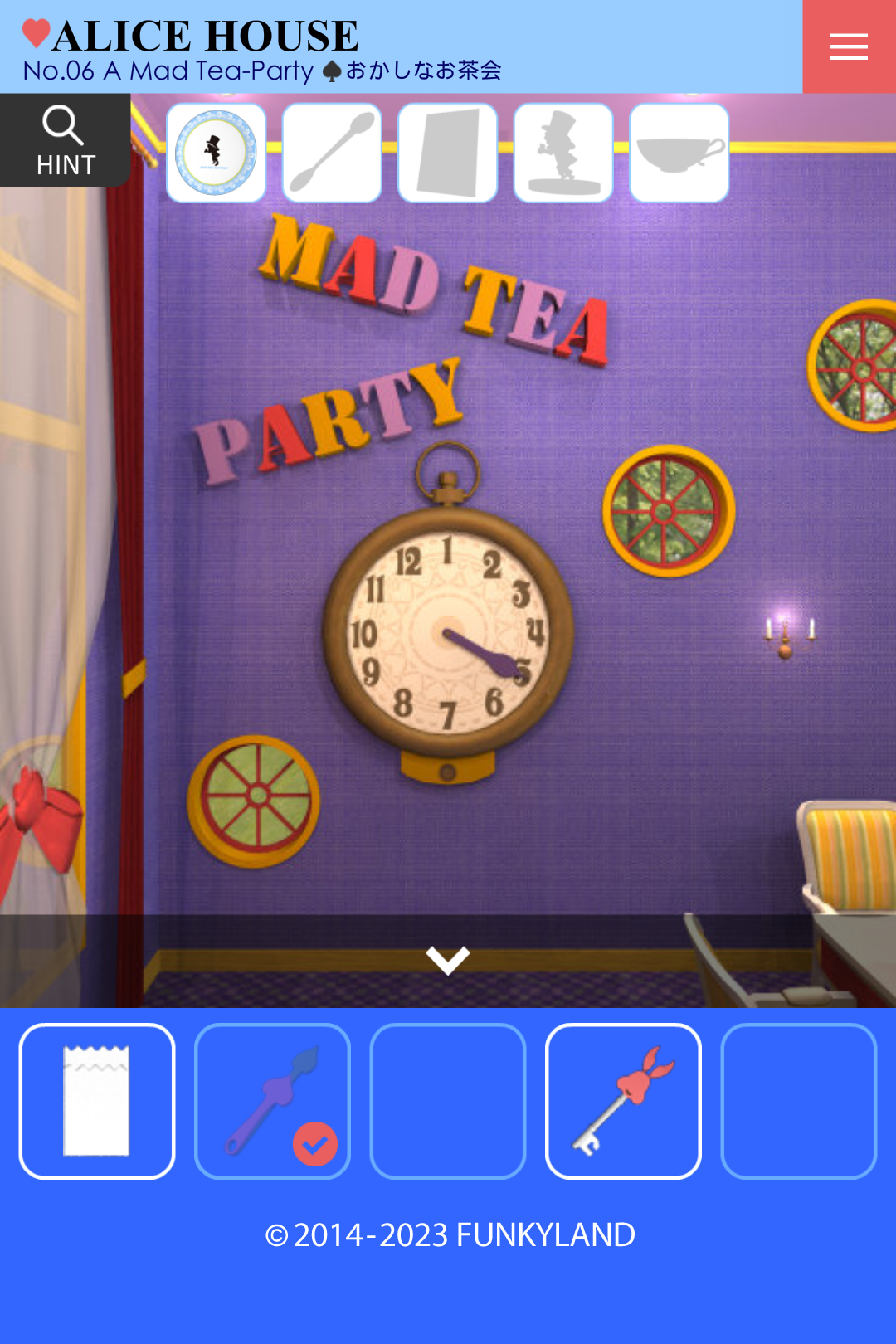Expand the scene using the down chevron
Viewport: 896px width, 1344px height.
pyautogui.click(x=448, y=959)
